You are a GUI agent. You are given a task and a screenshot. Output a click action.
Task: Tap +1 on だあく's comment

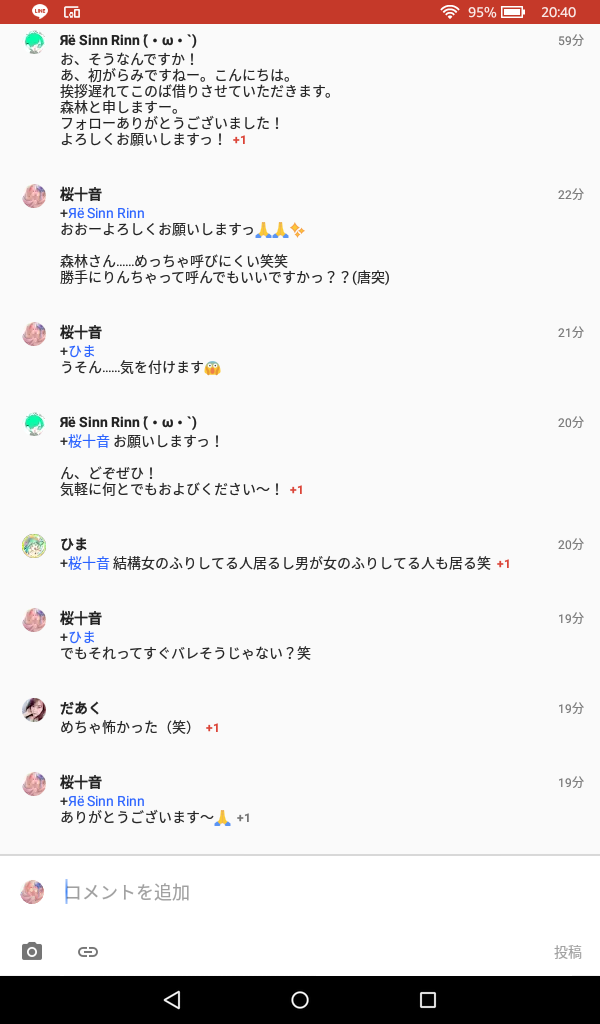pyautogui.click(x=212, y=728)
